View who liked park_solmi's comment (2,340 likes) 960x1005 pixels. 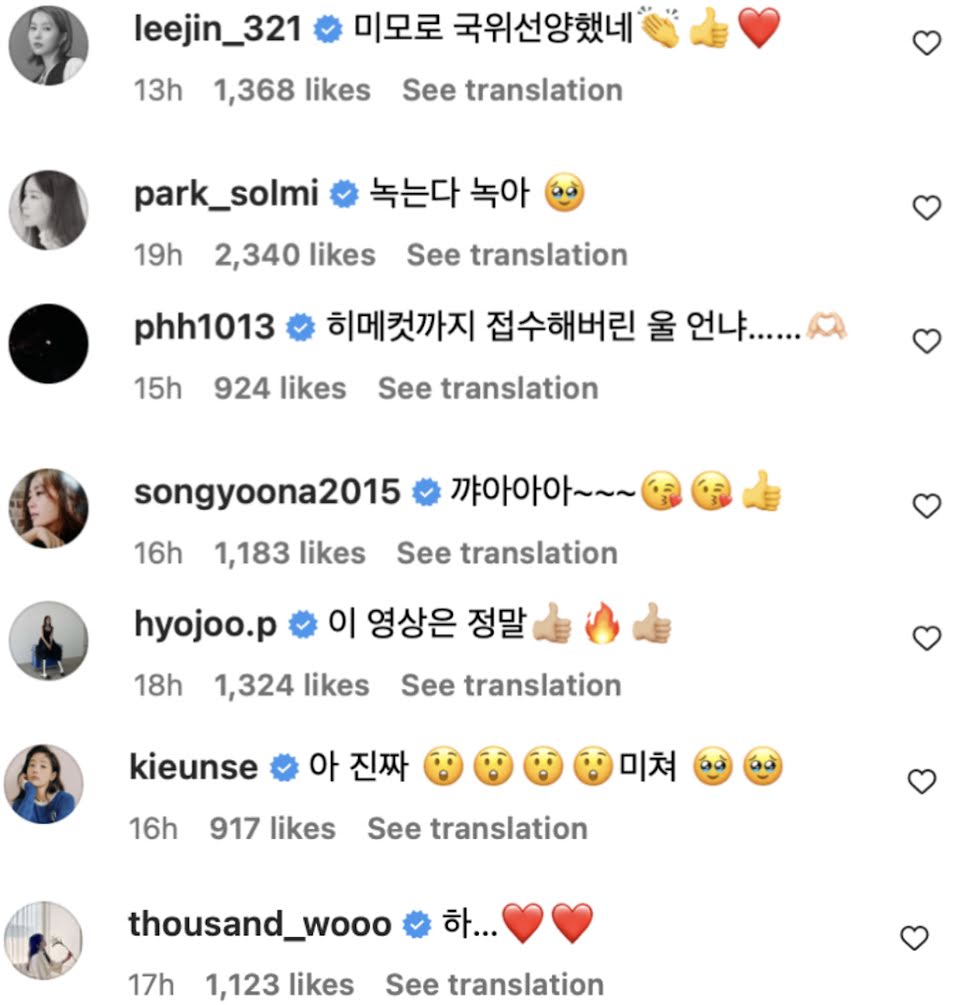(295, 254)
